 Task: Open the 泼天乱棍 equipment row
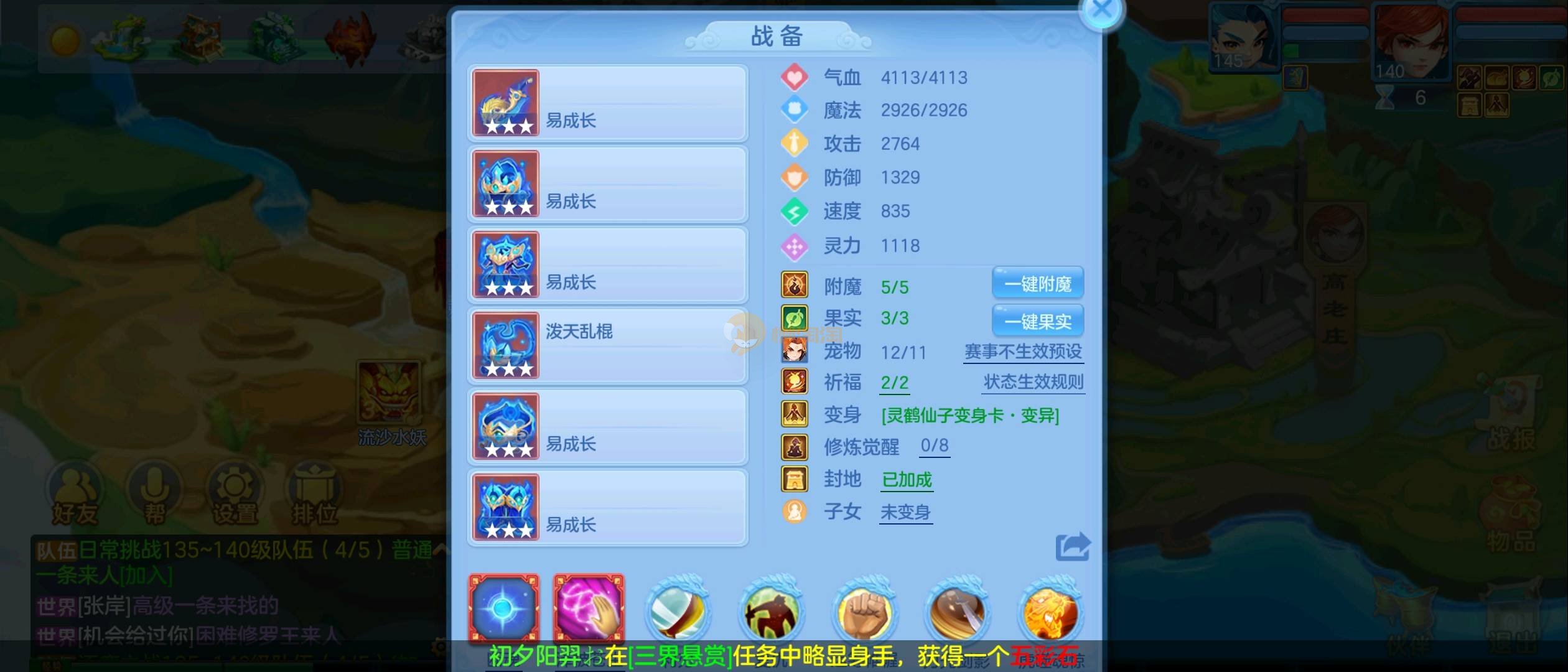(608, 346)
